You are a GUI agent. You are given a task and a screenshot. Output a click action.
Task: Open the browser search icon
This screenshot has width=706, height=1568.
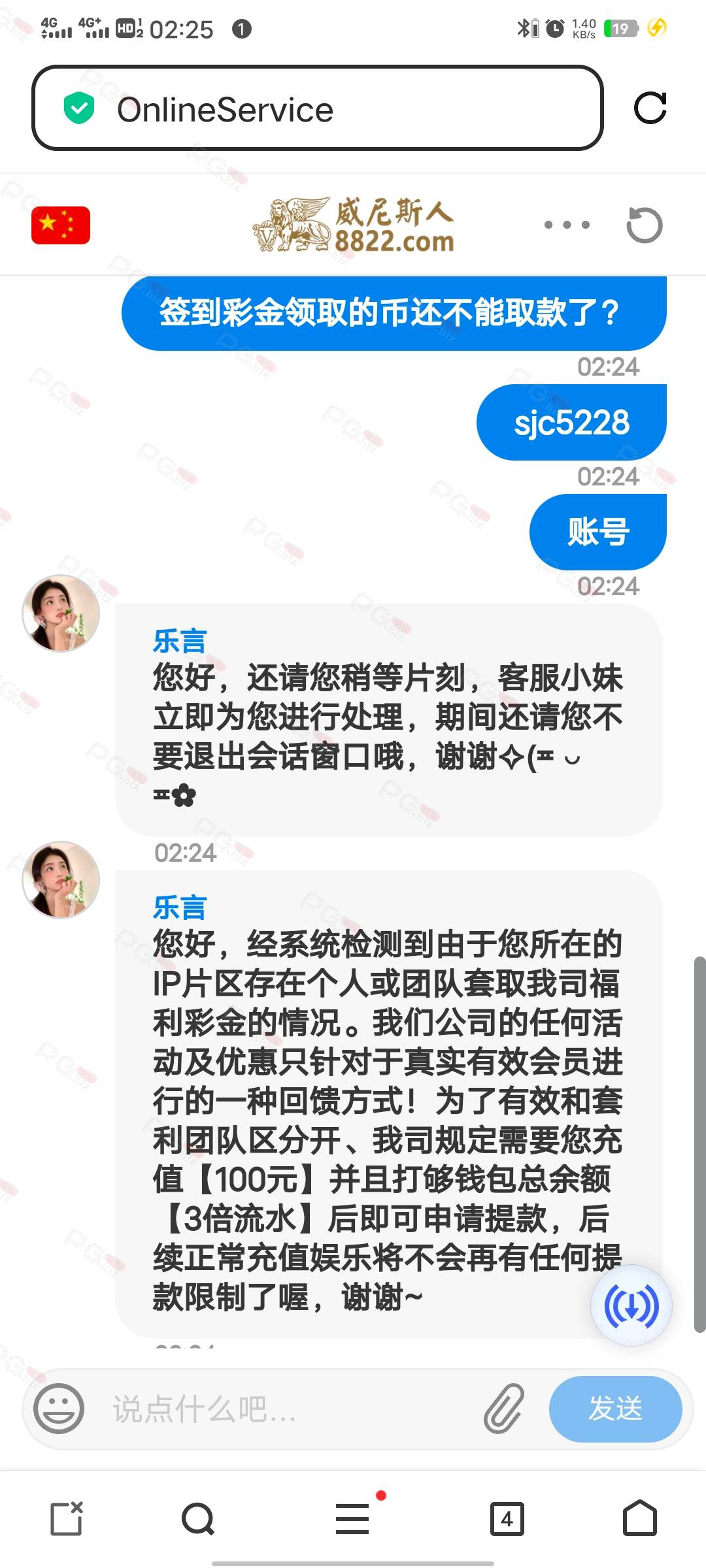[x=198, y=1518]
